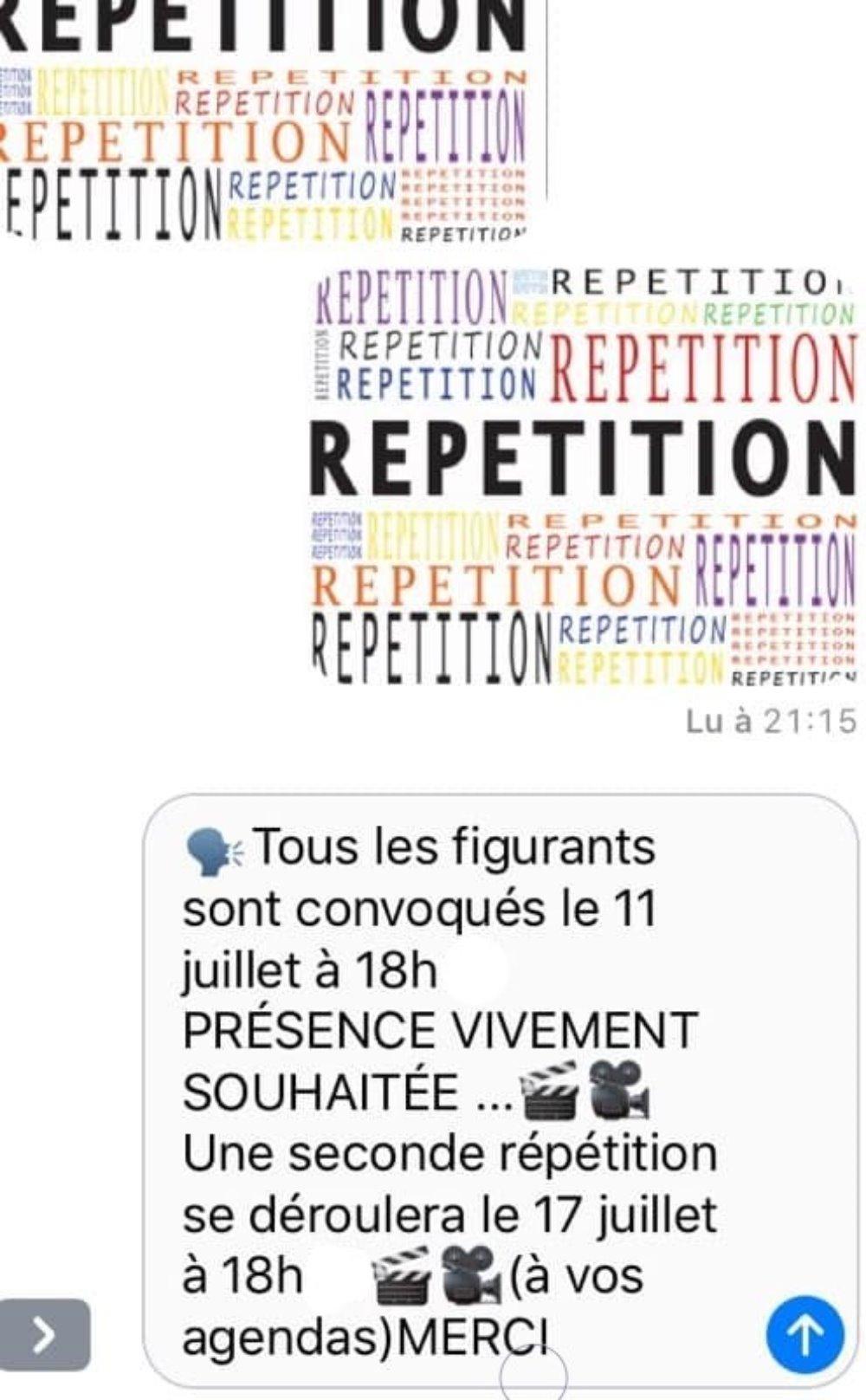Open the REPETITION image sent at 21:15
Image resolution: width=866 pixels, height=1400 pixels.
click(x=584, y=476)
